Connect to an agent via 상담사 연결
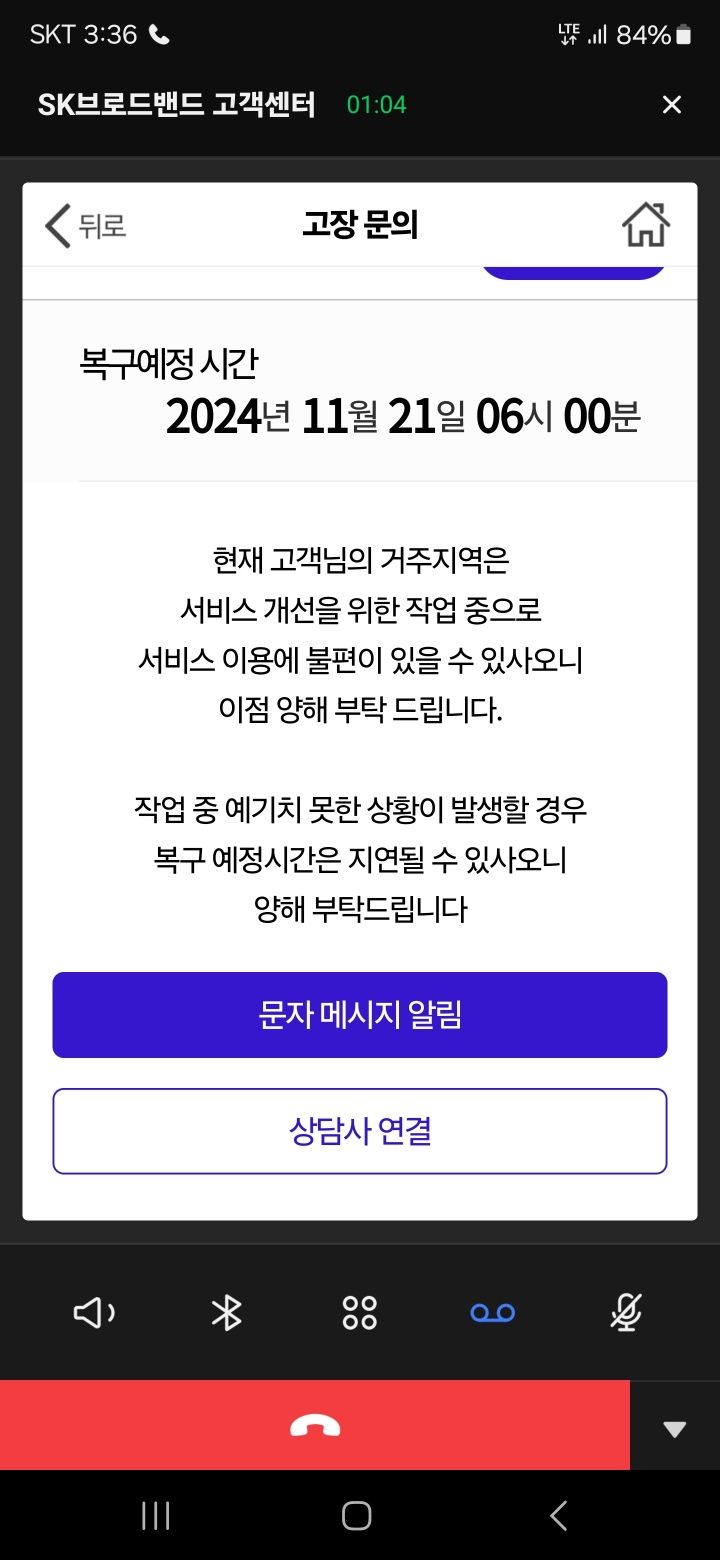 tap(360, 1131)
